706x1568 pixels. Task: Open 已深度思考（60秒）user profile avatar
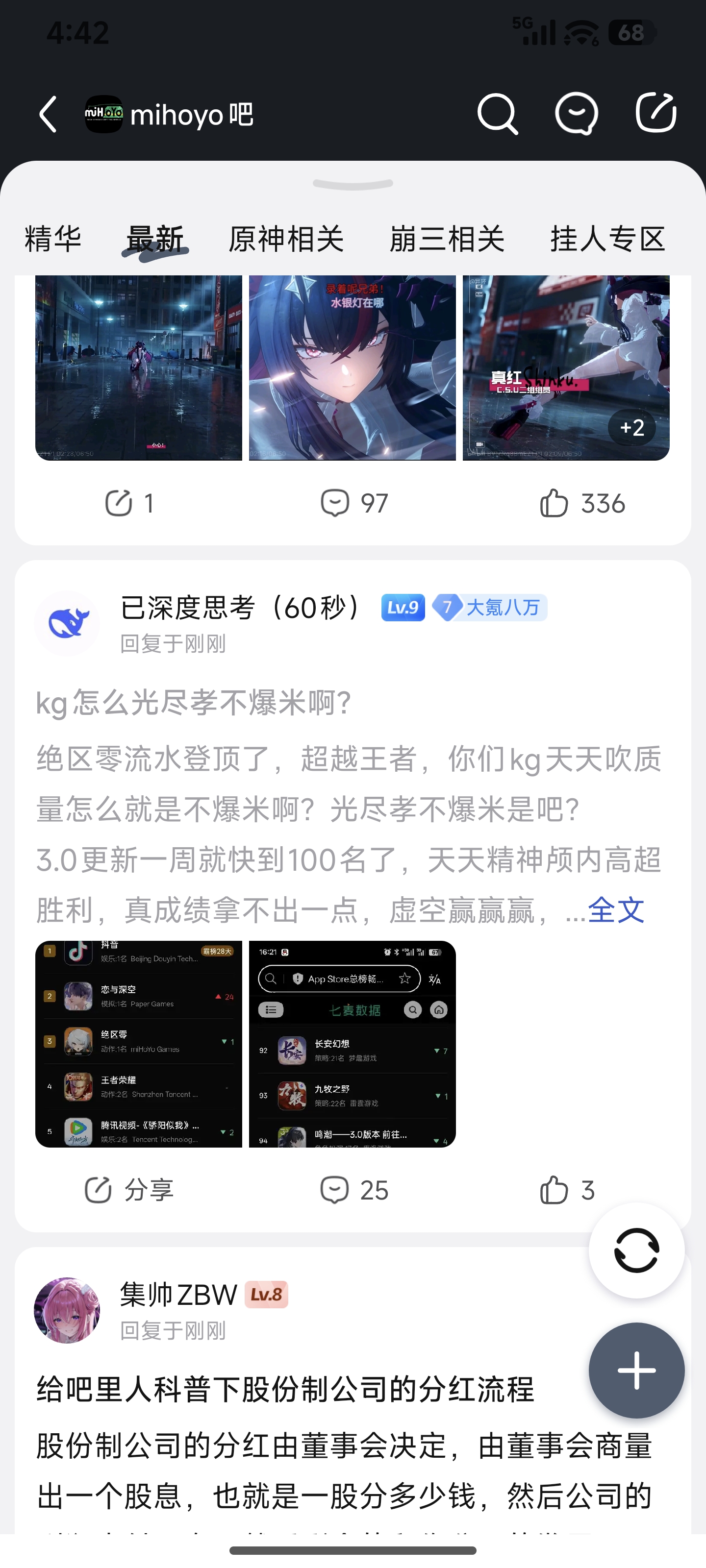point(67,623)
